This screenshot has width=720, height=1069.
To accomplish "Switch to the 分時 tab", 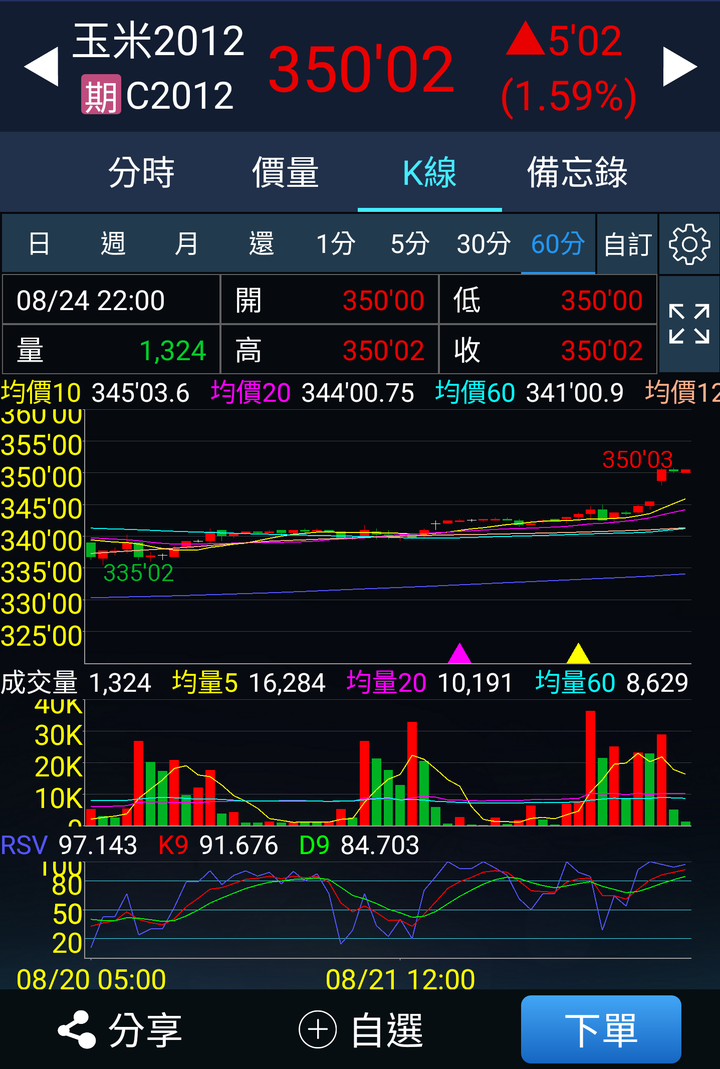I will (141, 173).
